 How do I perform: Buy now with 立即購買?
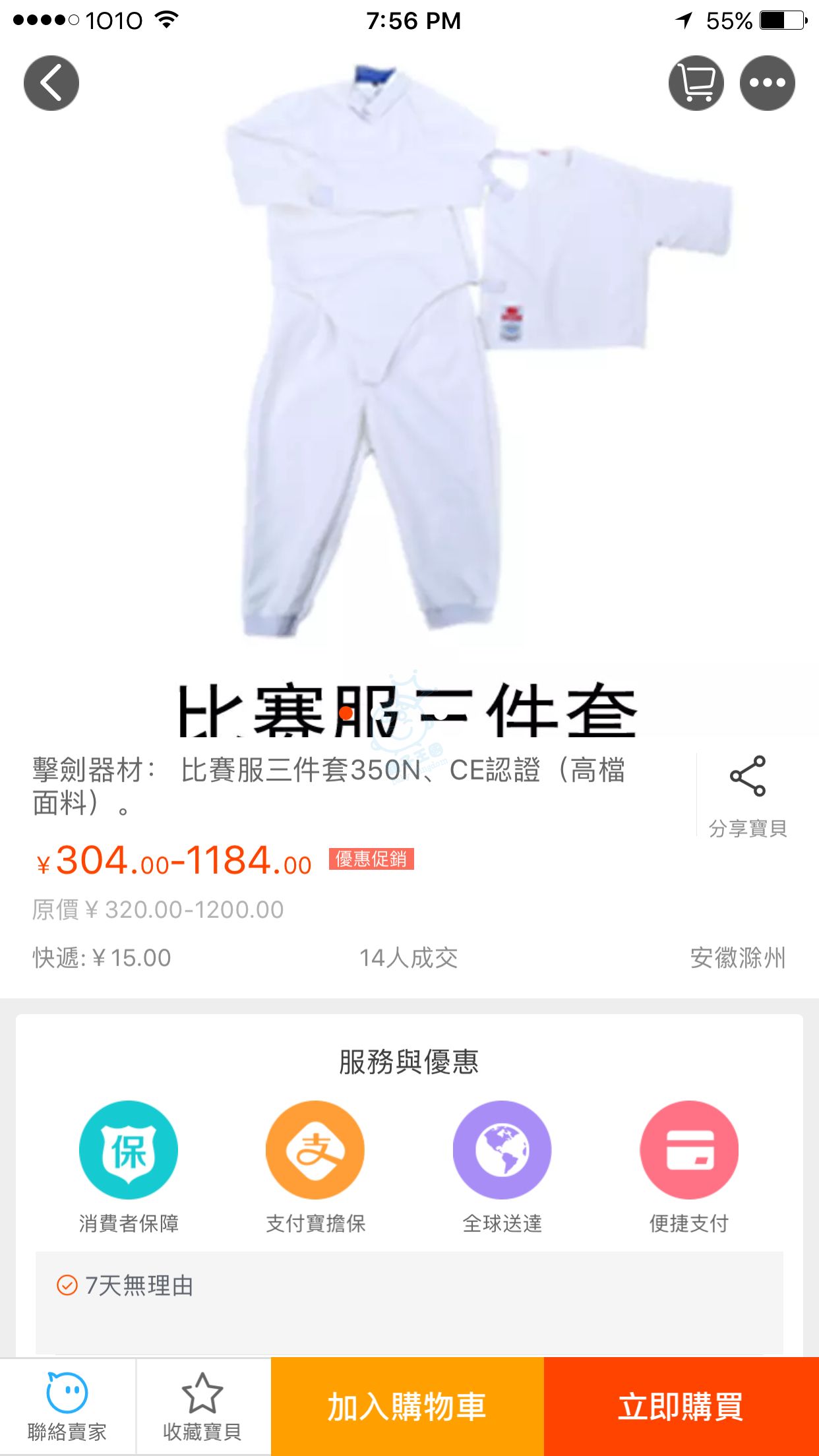point(681,1407)
